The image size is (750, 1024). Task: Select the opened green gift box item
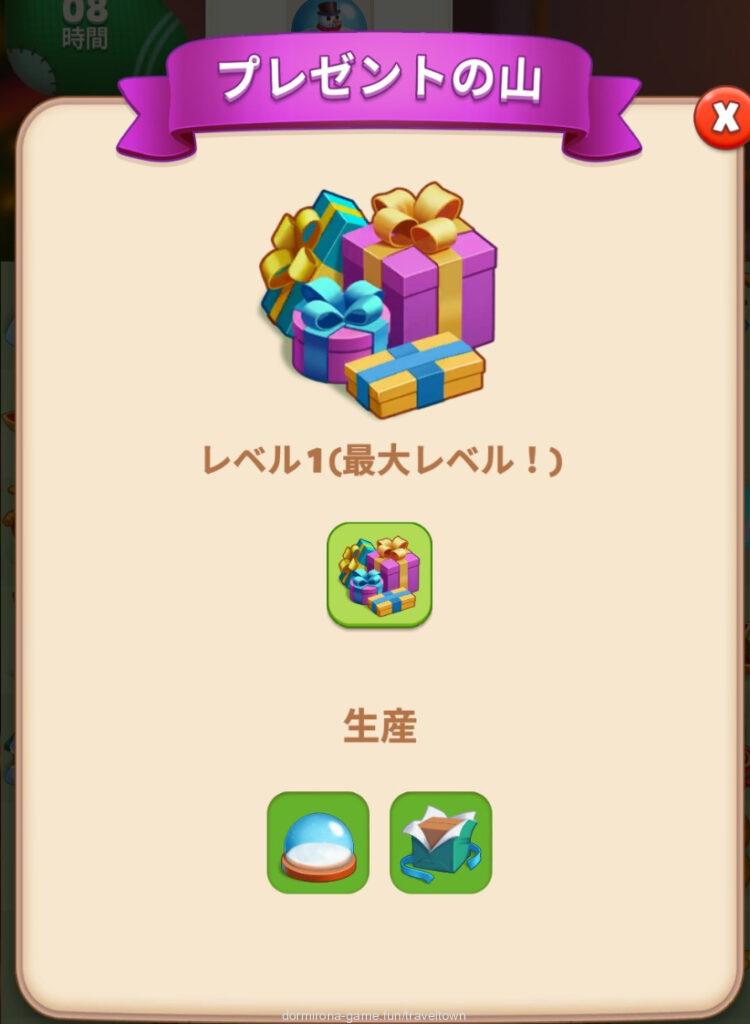tap(441, 842)
